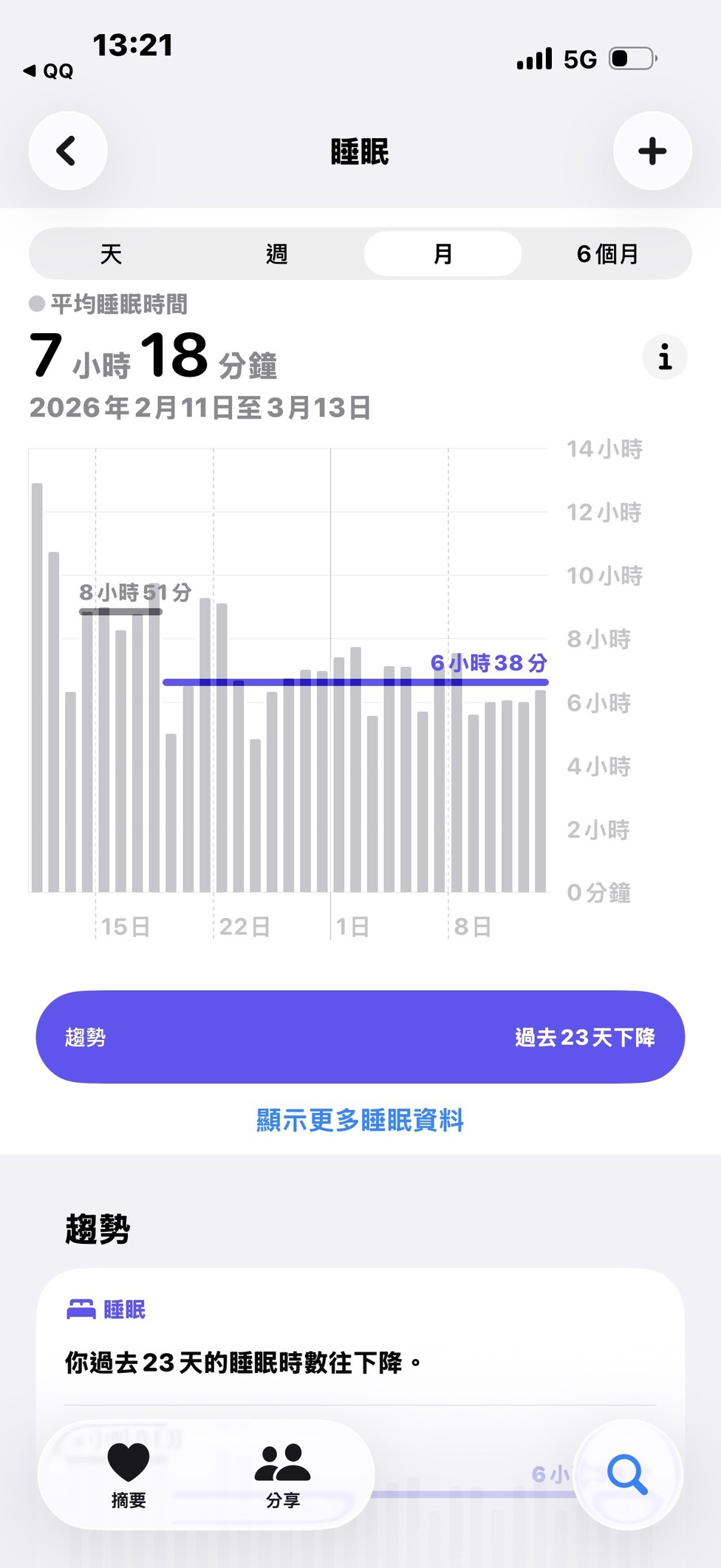This screenshot has height=1568, width=721.
Task: Select the 月 time range
Action: [442, 254]
